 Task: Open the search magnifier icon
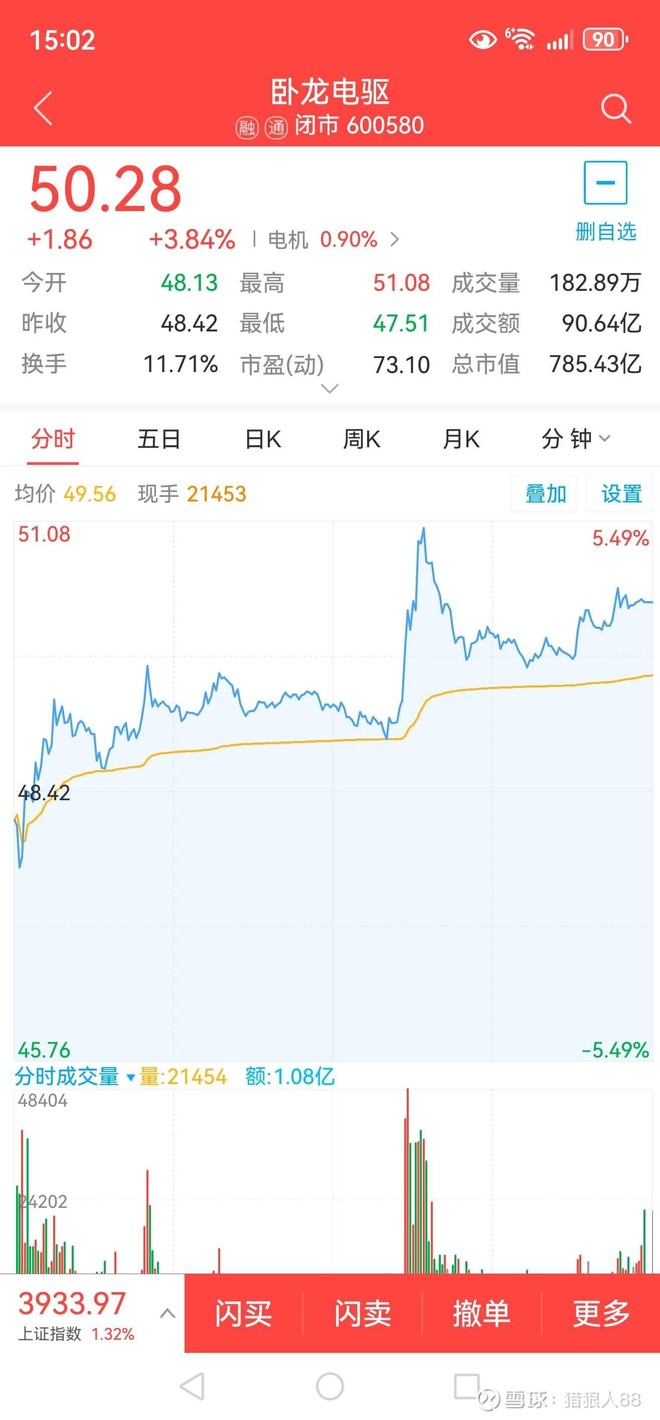click(616, 108)
